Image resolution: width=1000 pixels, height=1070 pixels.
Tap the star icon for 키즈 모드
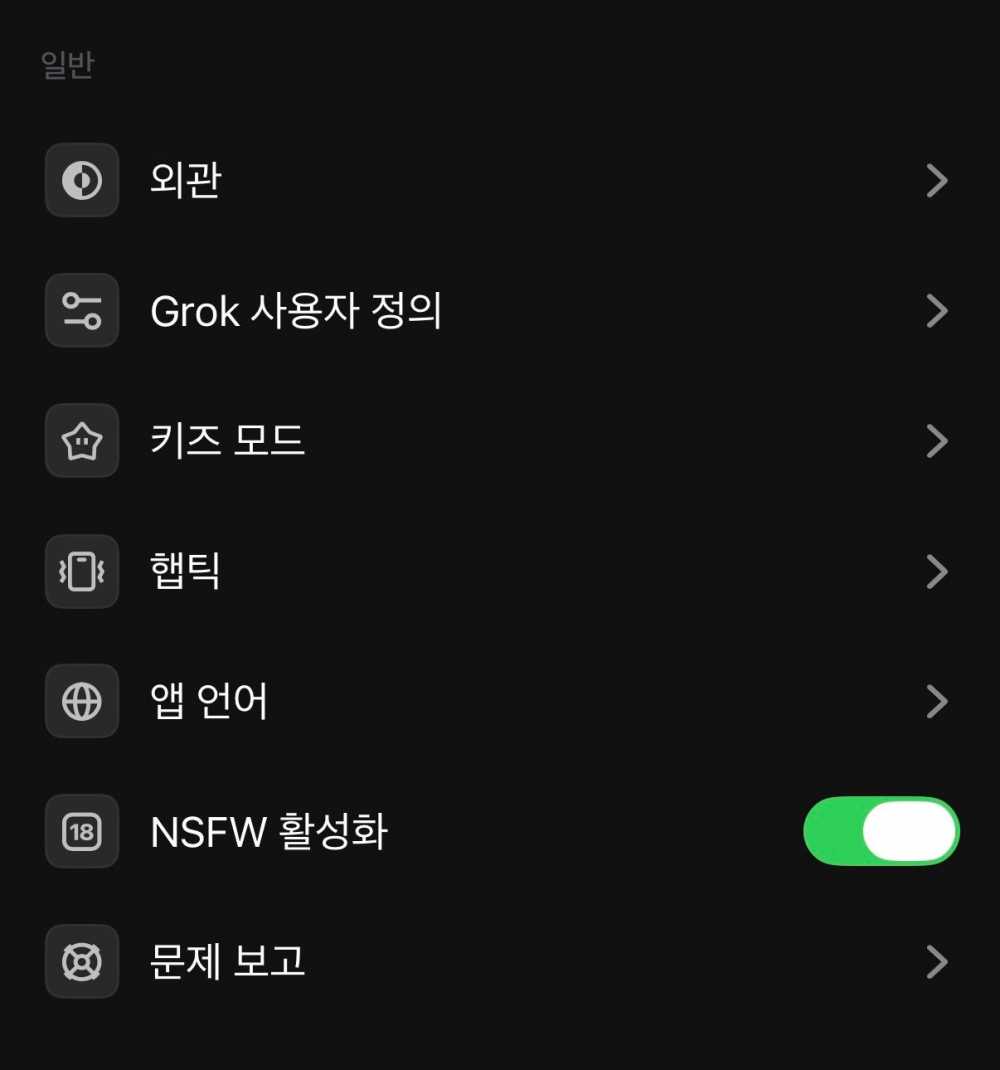tap(82, 441)
